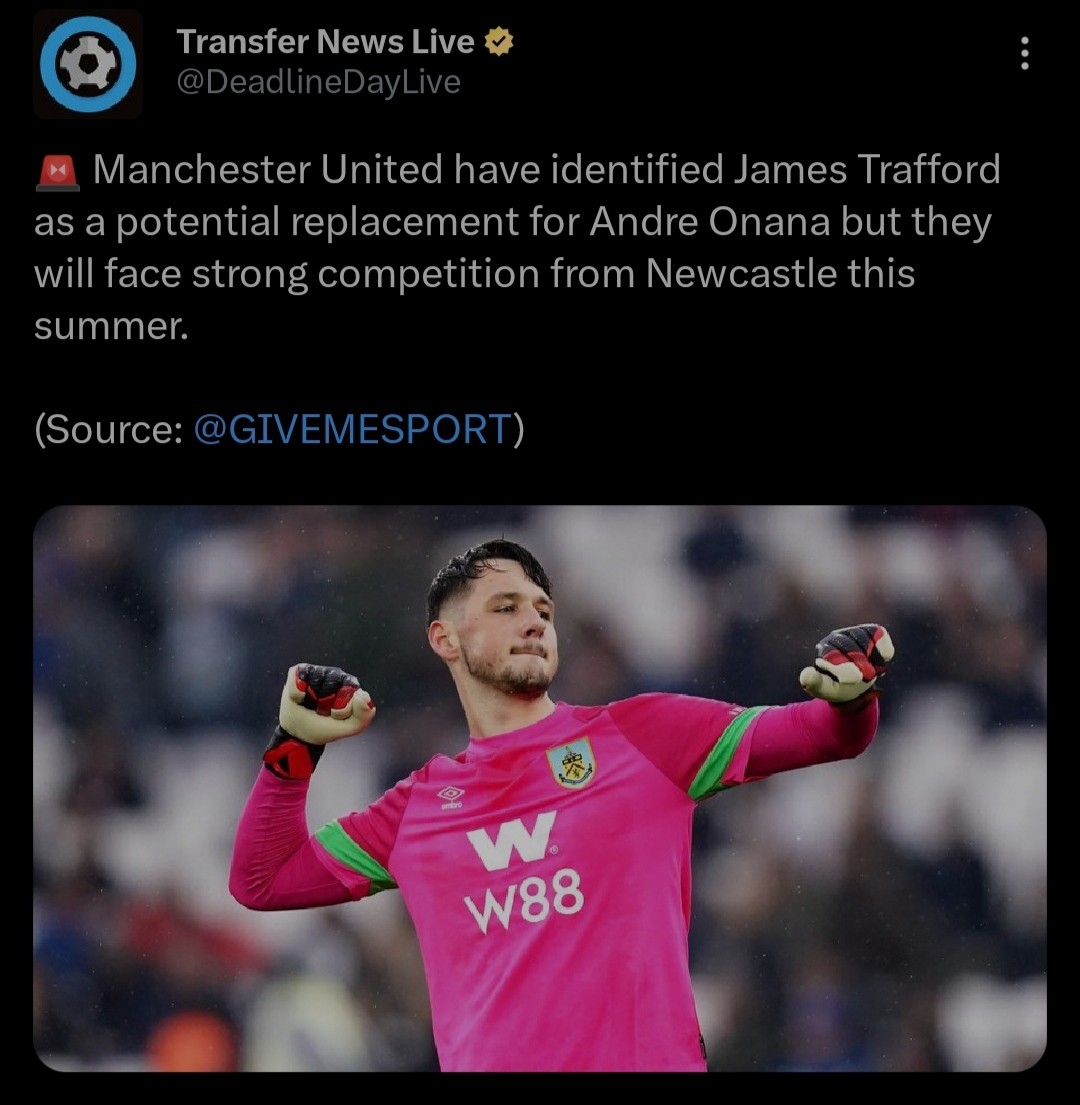Open the @GIVEMESPORT mention link
Screen dimensions: 1080x1105
pyautogui.click(x=351, y=429)
